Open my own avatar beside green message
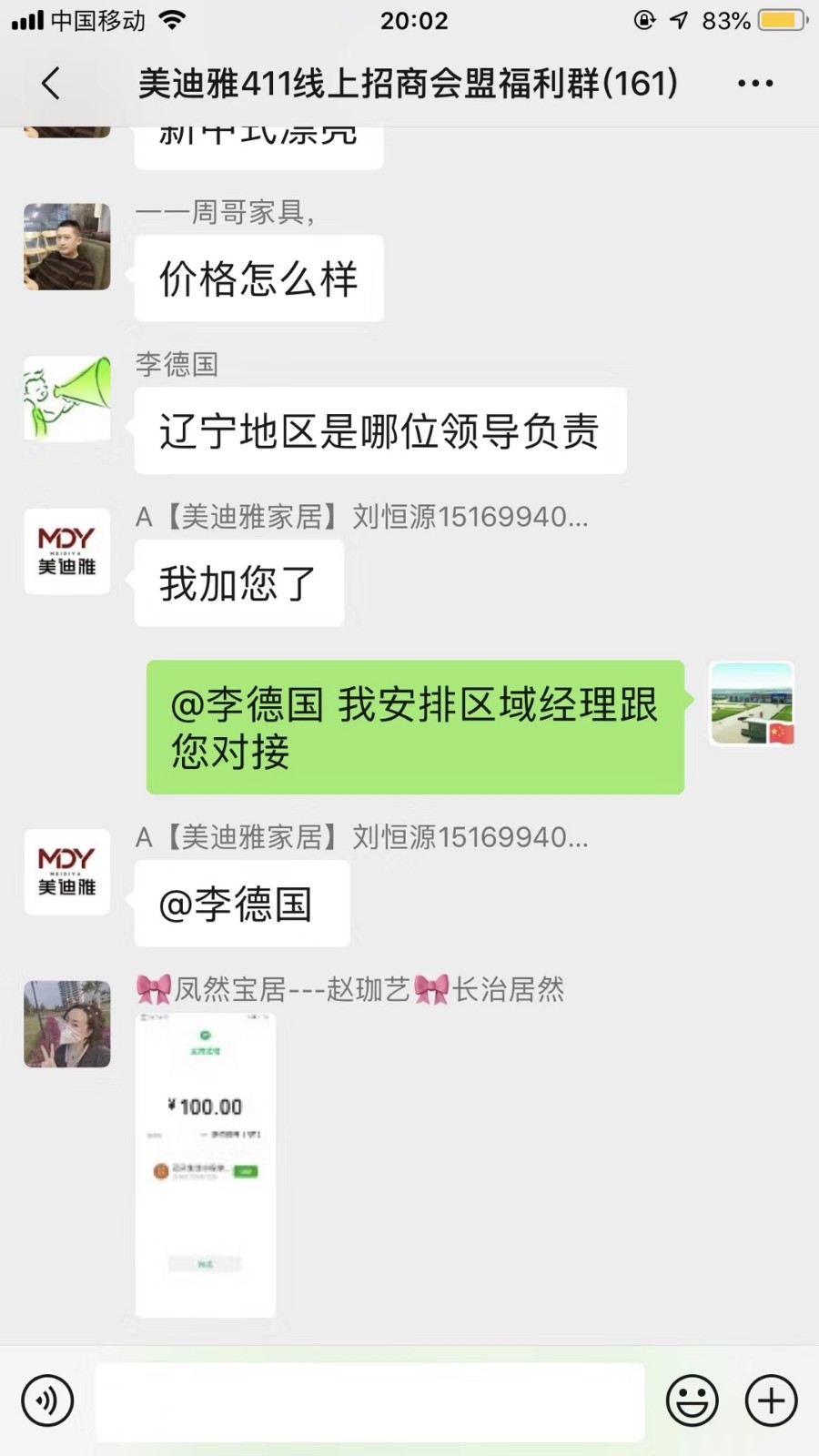The height and width of the screenshot is (1456, 819). click(752, 703)
